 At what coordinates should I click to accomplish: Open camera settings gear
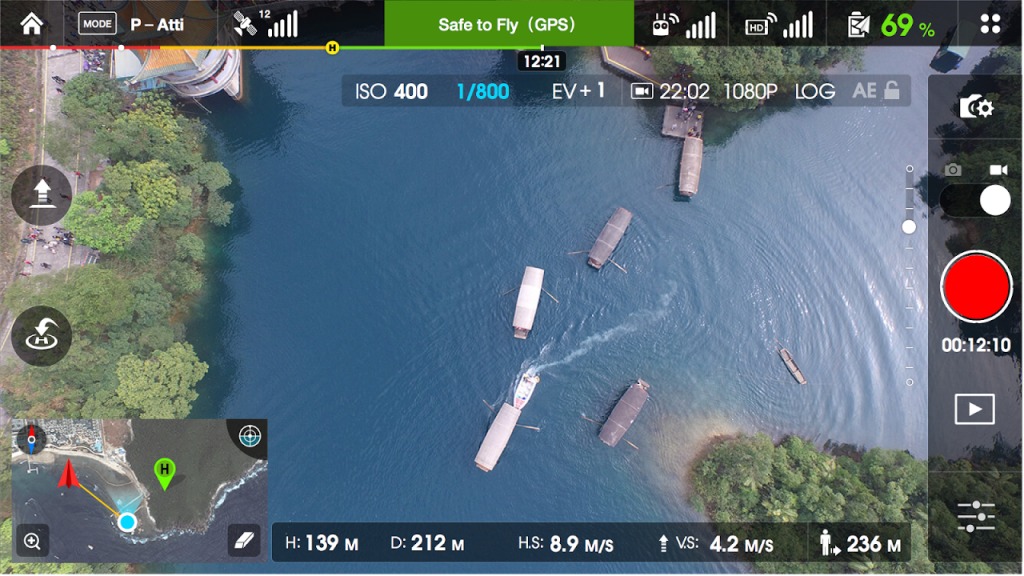976,108
